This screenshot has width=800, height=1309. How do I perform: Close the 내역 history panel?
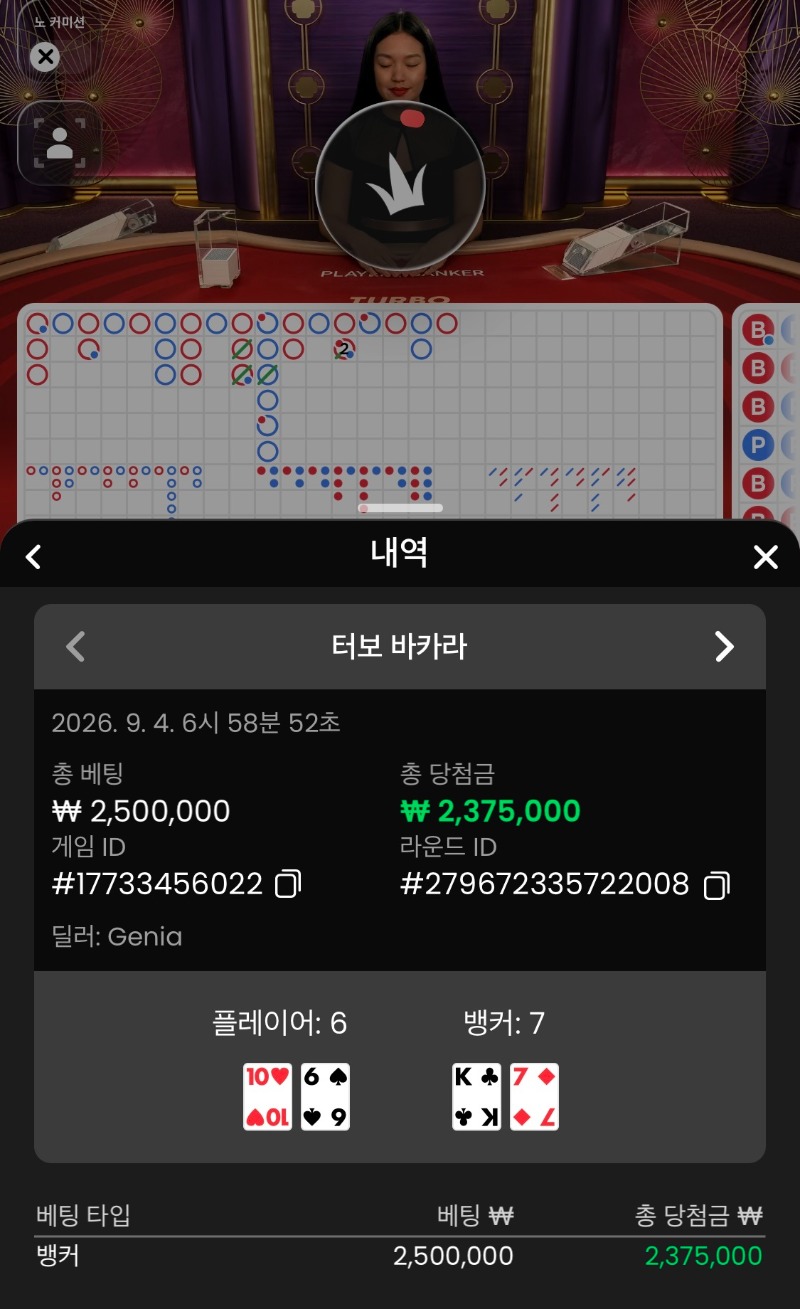click(765, 557)
